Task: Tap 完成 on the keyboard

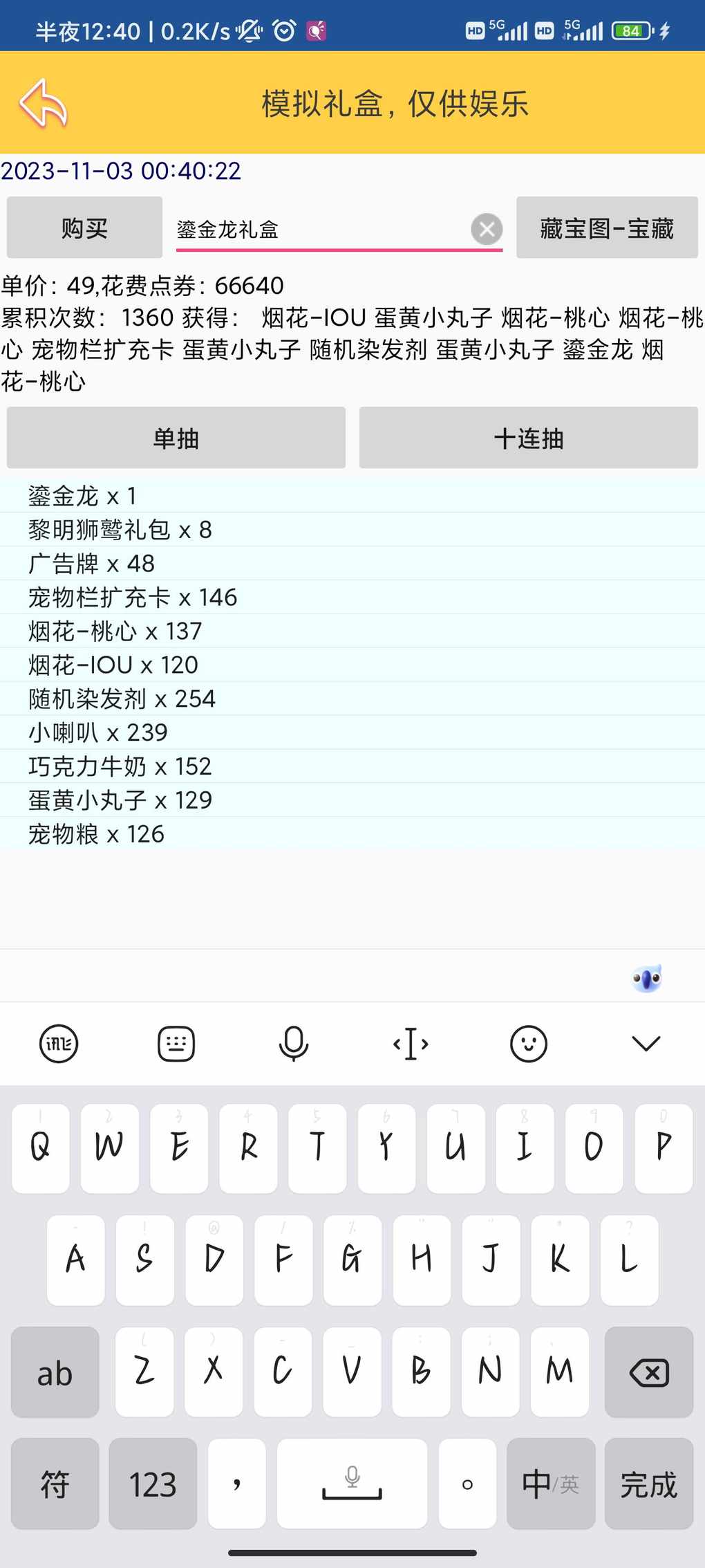Action: (649, 1484)
